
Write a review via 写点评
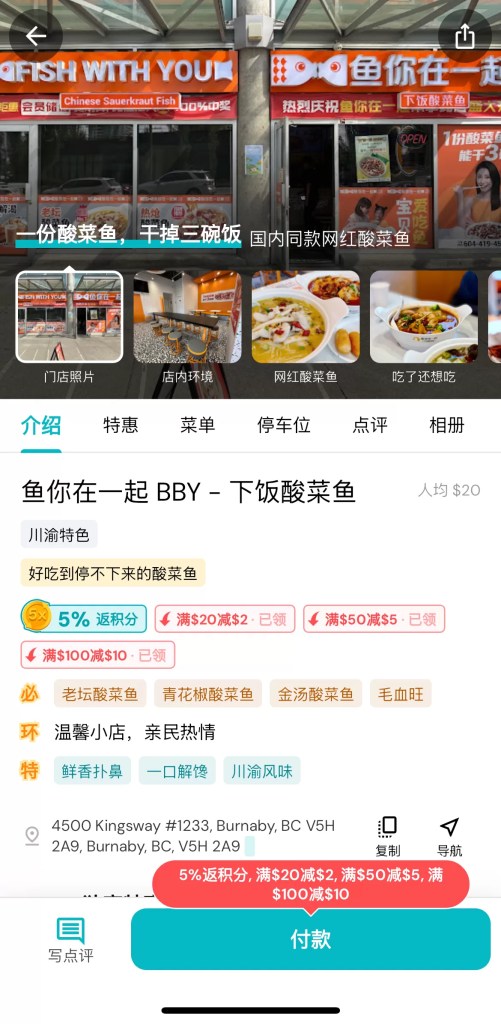pyautogui.click(x=71, y=940)
